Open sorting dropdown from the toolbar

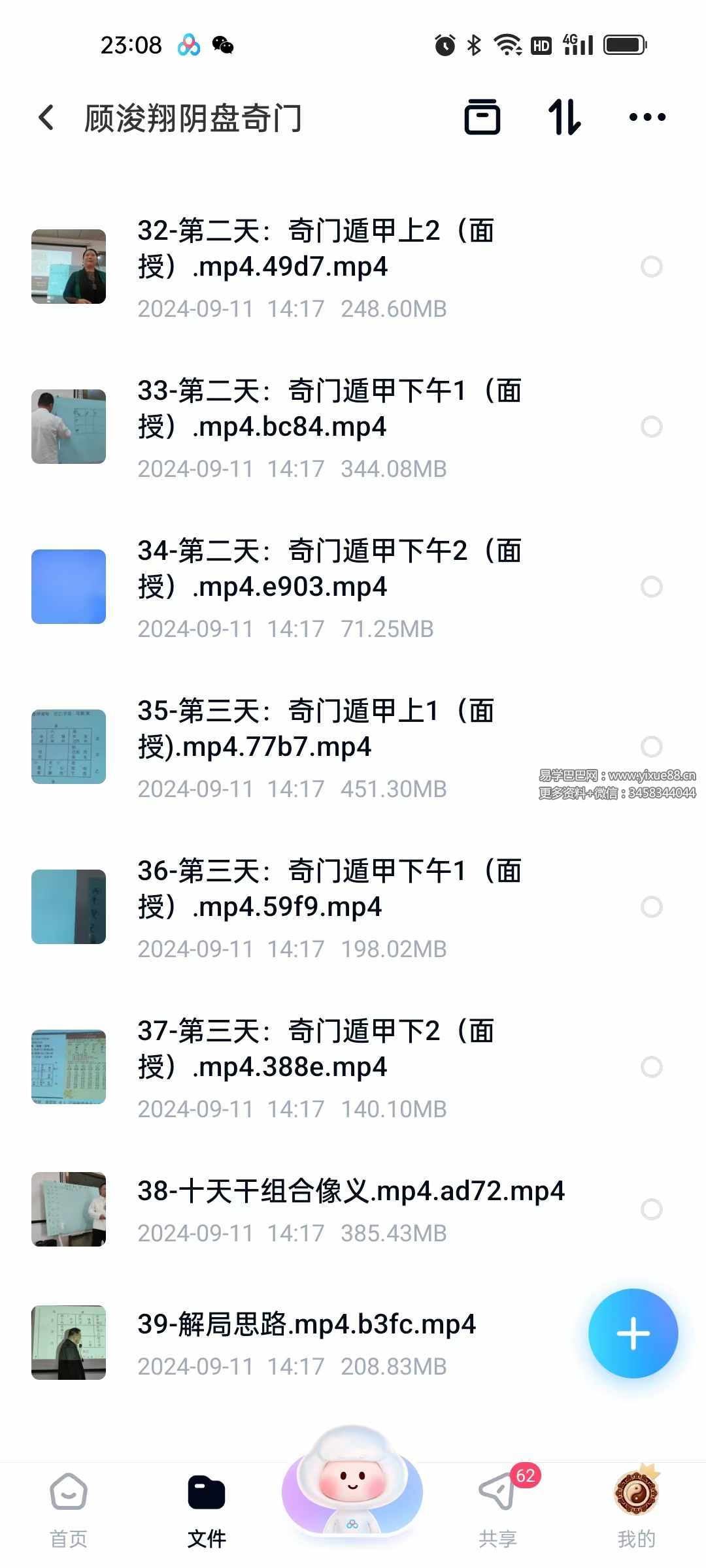[x=565, y=118]
